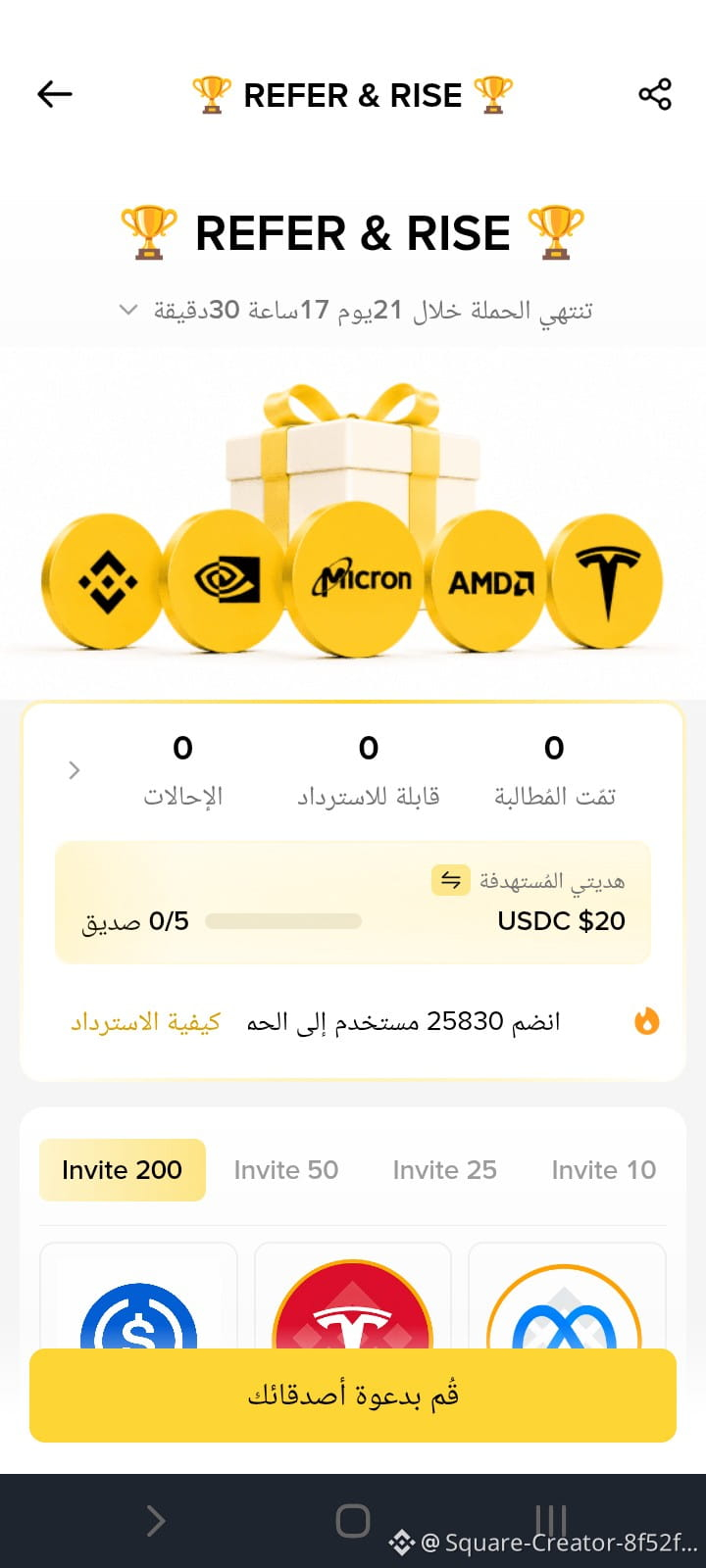Open referral details via the stats chevron

click(x=75, y=770)
